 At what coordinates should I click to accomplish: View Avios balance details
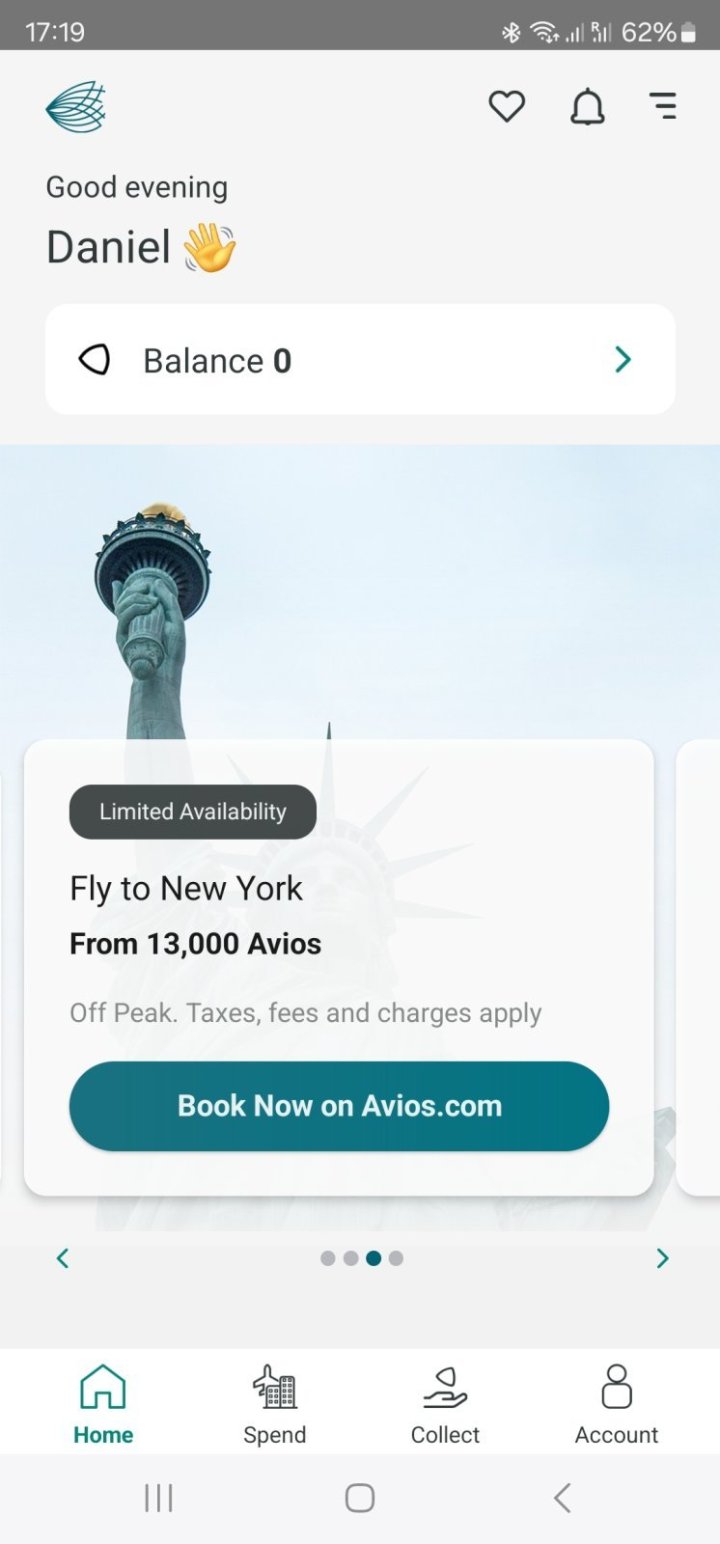click(360, 360)
